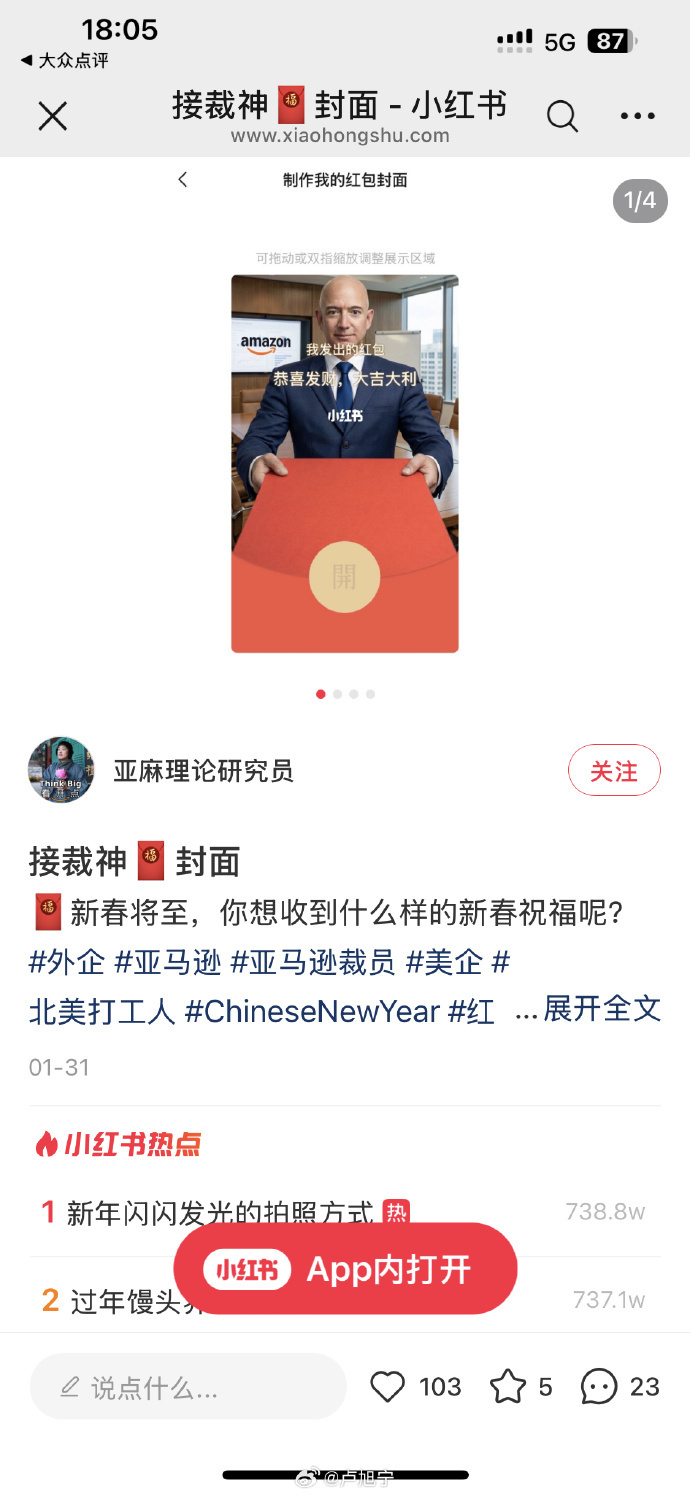Follow 亚麻理论研究员 with 关注 button

point(614,770)
